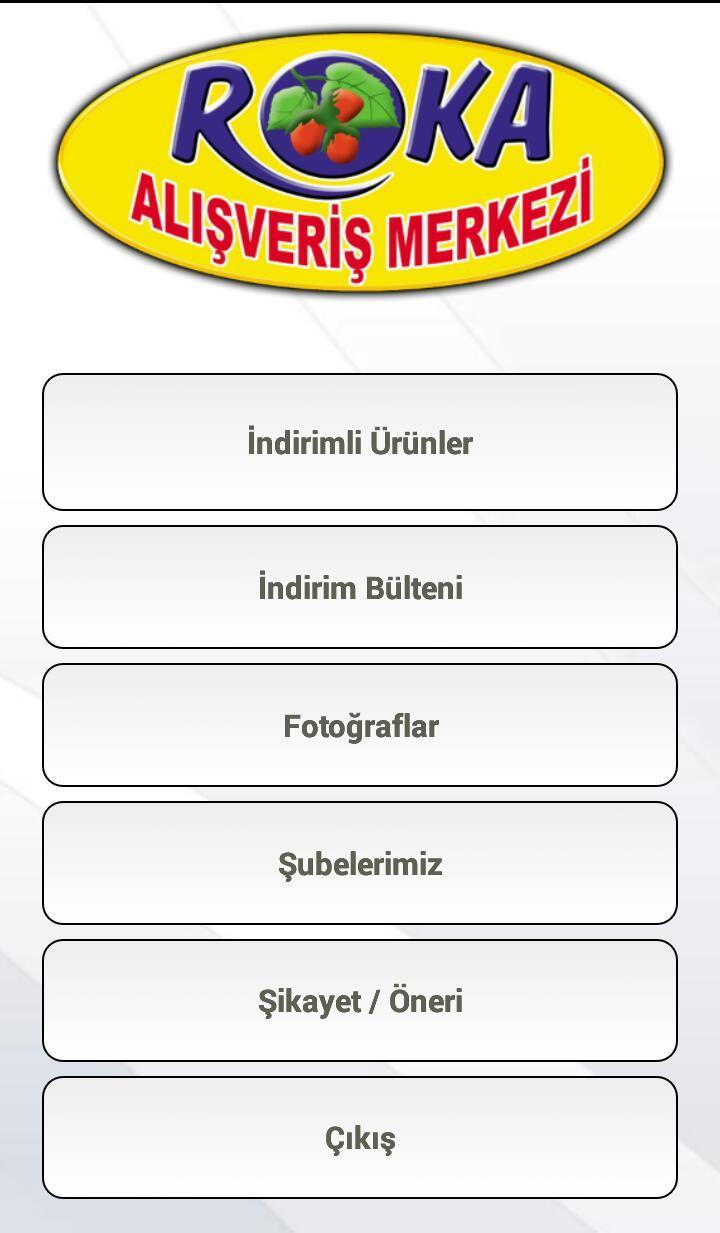Choose İndirim Bülteni from the list

pos(358,587)
